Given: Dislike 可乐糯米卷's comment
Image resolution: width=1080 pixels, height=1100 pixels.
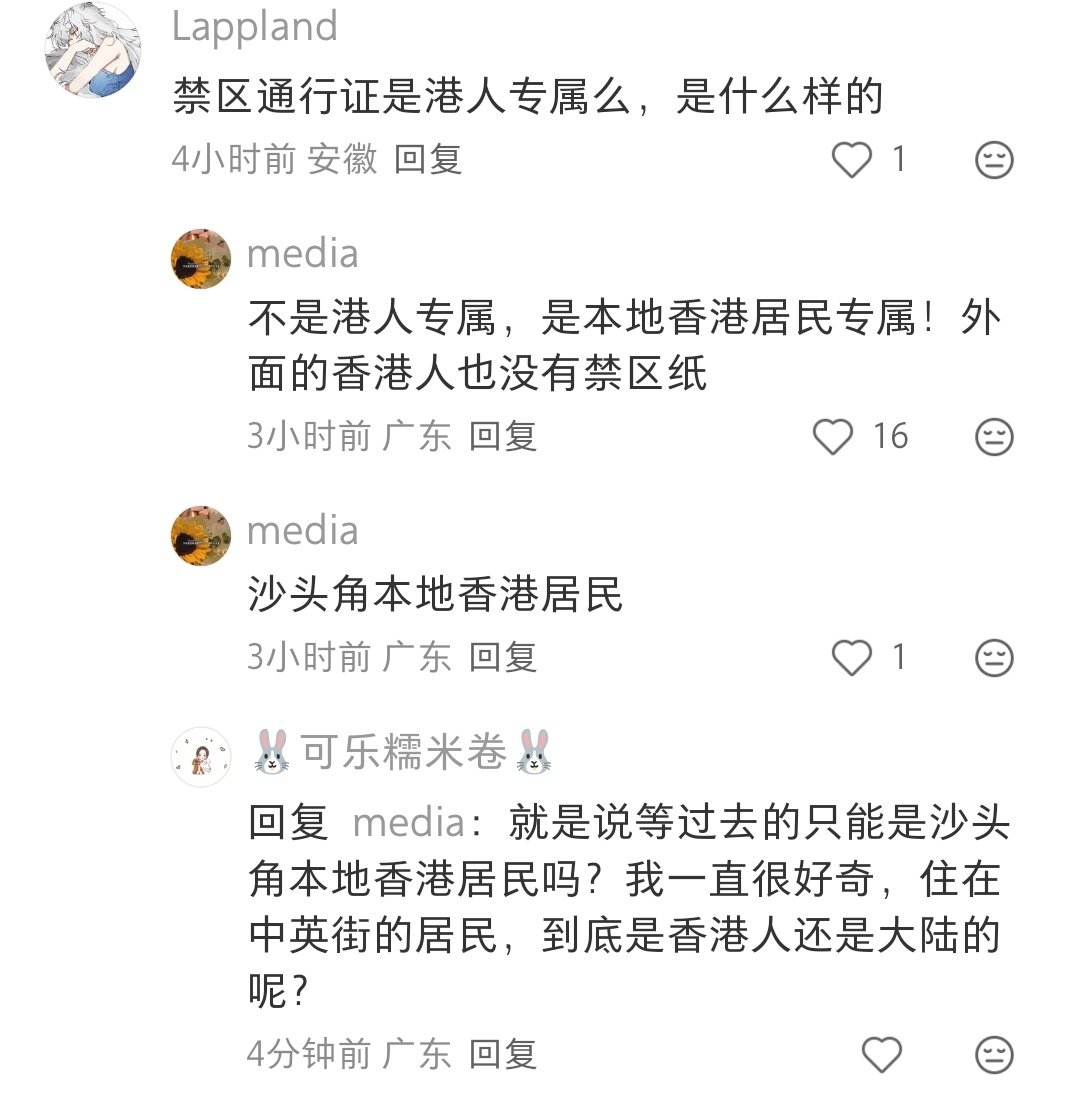Looking at the screenshot, I should (x=994, y=1055).
